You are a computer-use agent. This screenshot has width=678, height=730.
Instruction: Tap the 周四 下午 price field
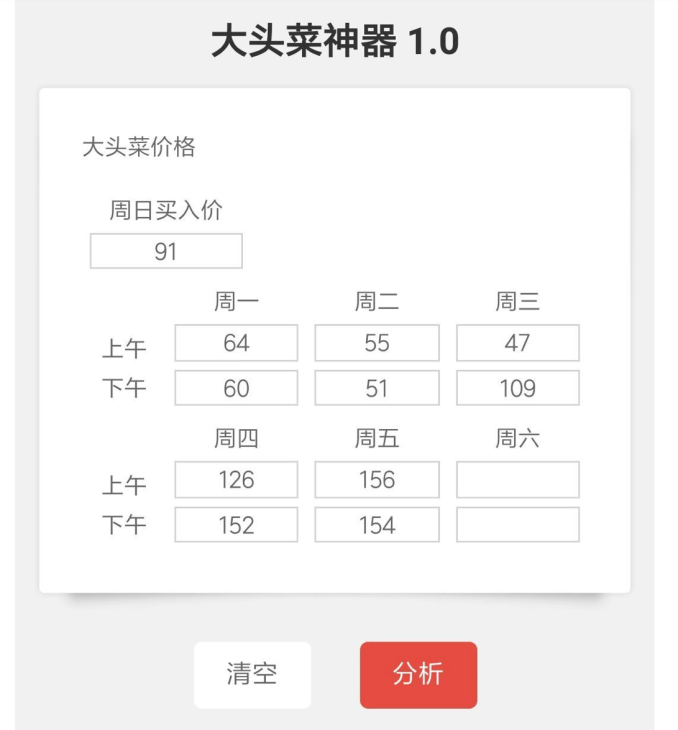point(236,525)
